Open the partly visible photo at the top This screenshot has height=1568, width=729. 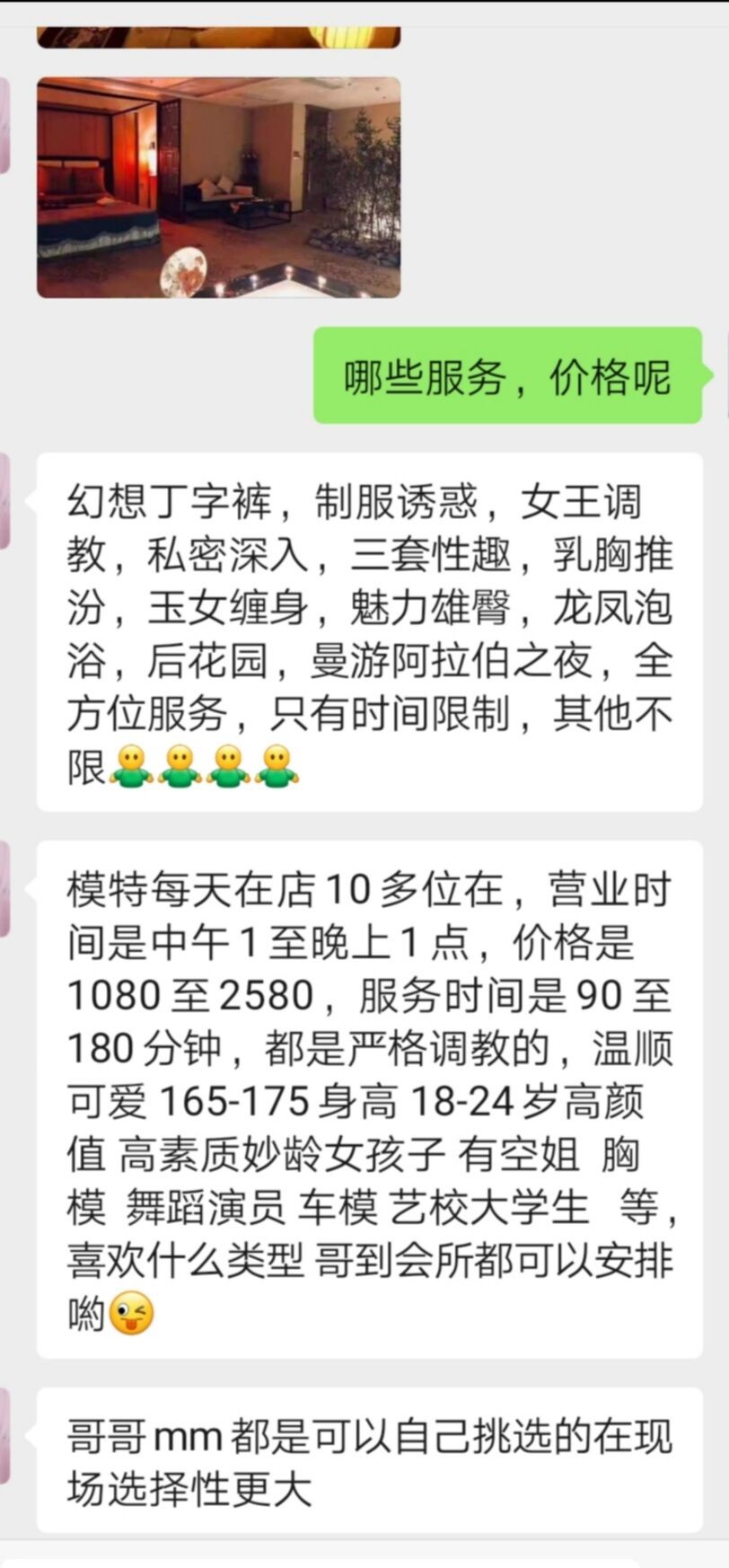(218, 37)
